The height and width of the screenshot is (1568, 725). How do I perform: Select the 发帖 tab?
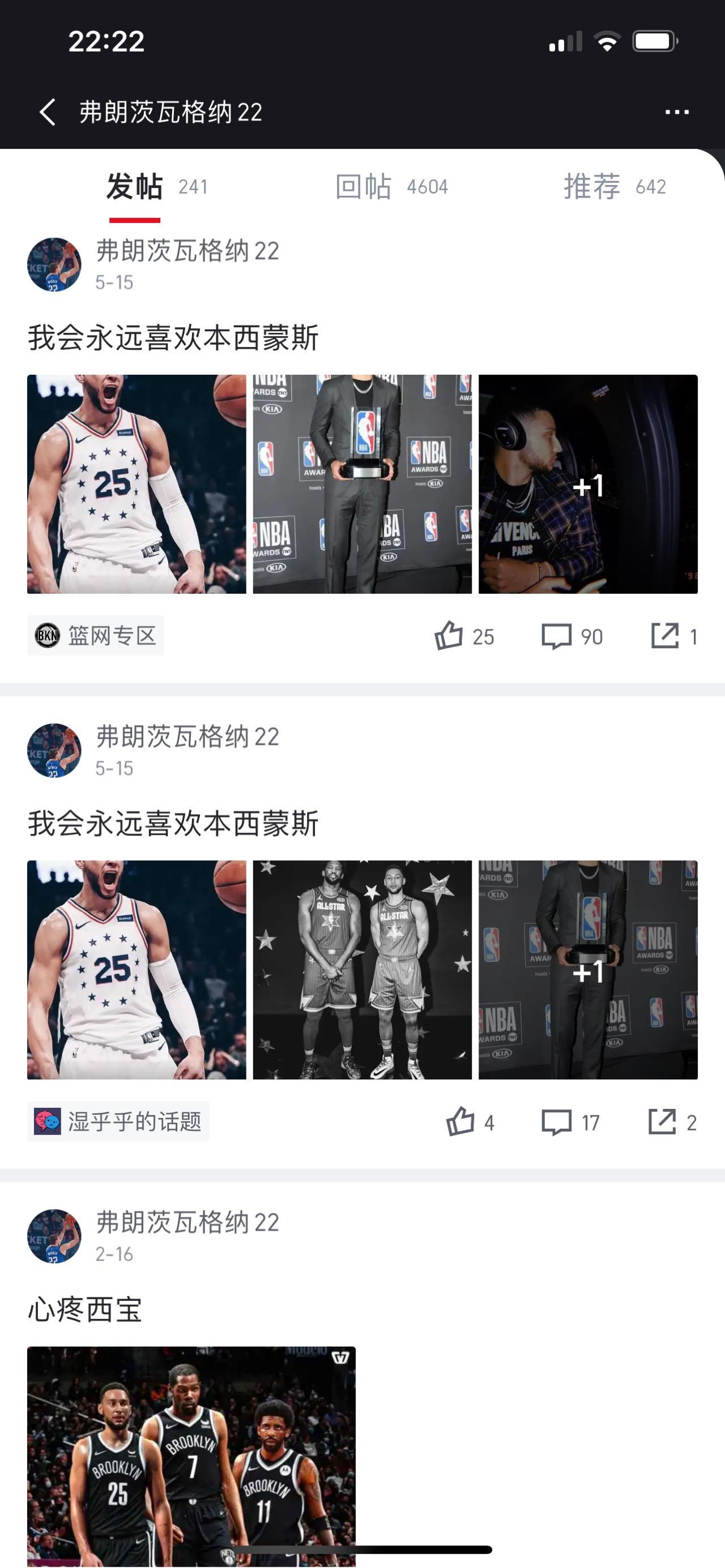156,186
